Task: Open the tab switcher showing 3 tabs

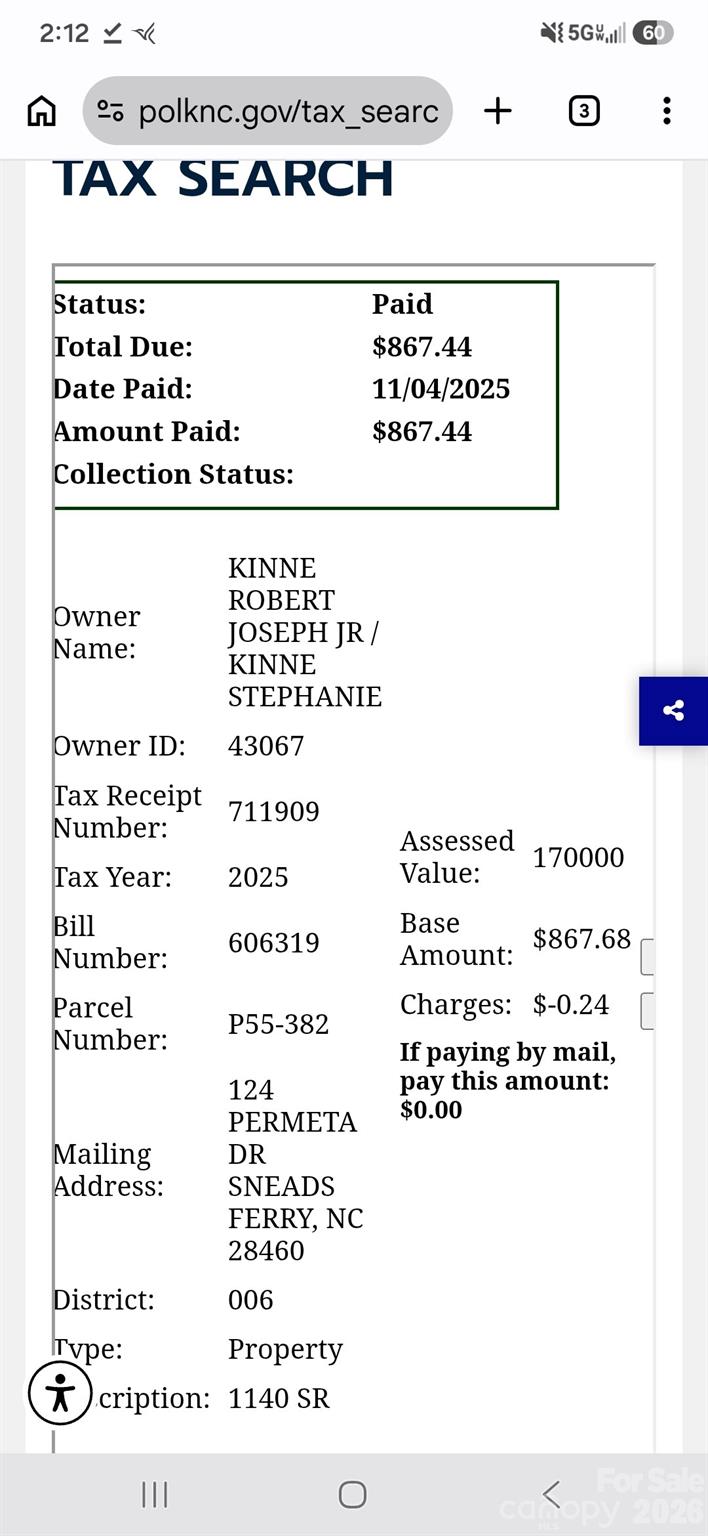Action: click(584, 111)
